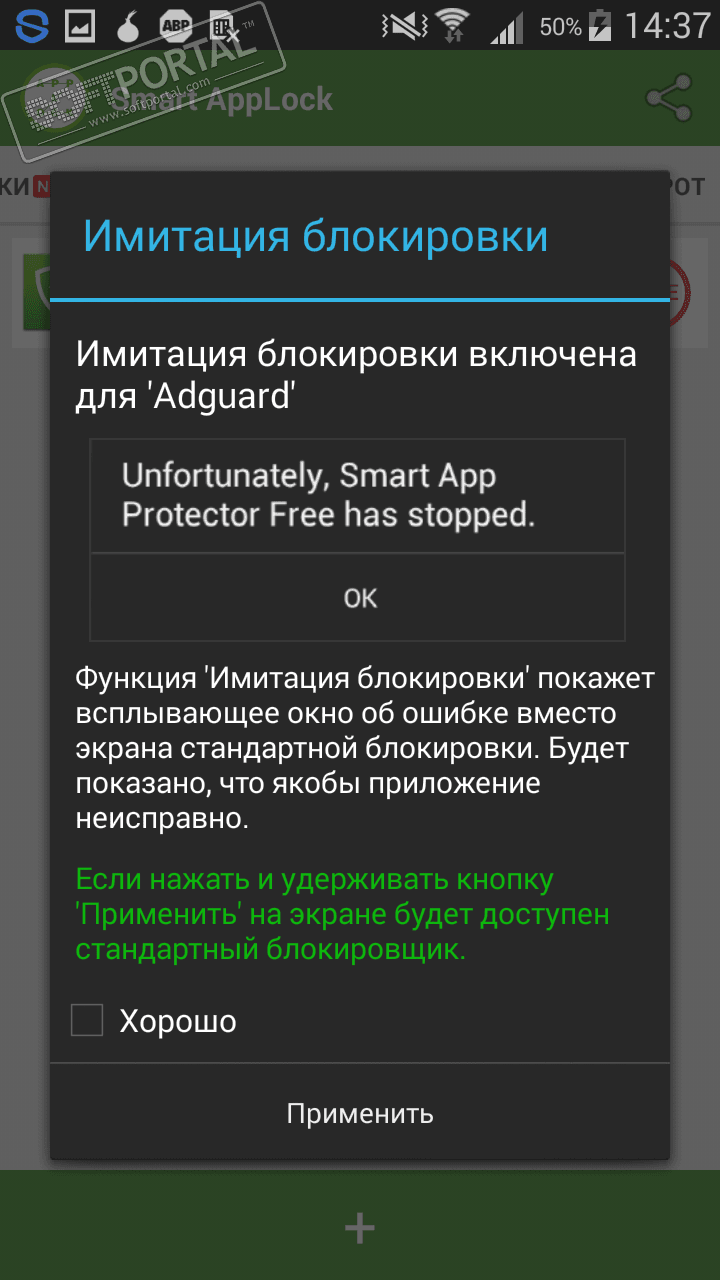The height and width of the screenshot is (1280, 720).
Task: Check the Хорошо checkbox
Action: click(88, 1021)
